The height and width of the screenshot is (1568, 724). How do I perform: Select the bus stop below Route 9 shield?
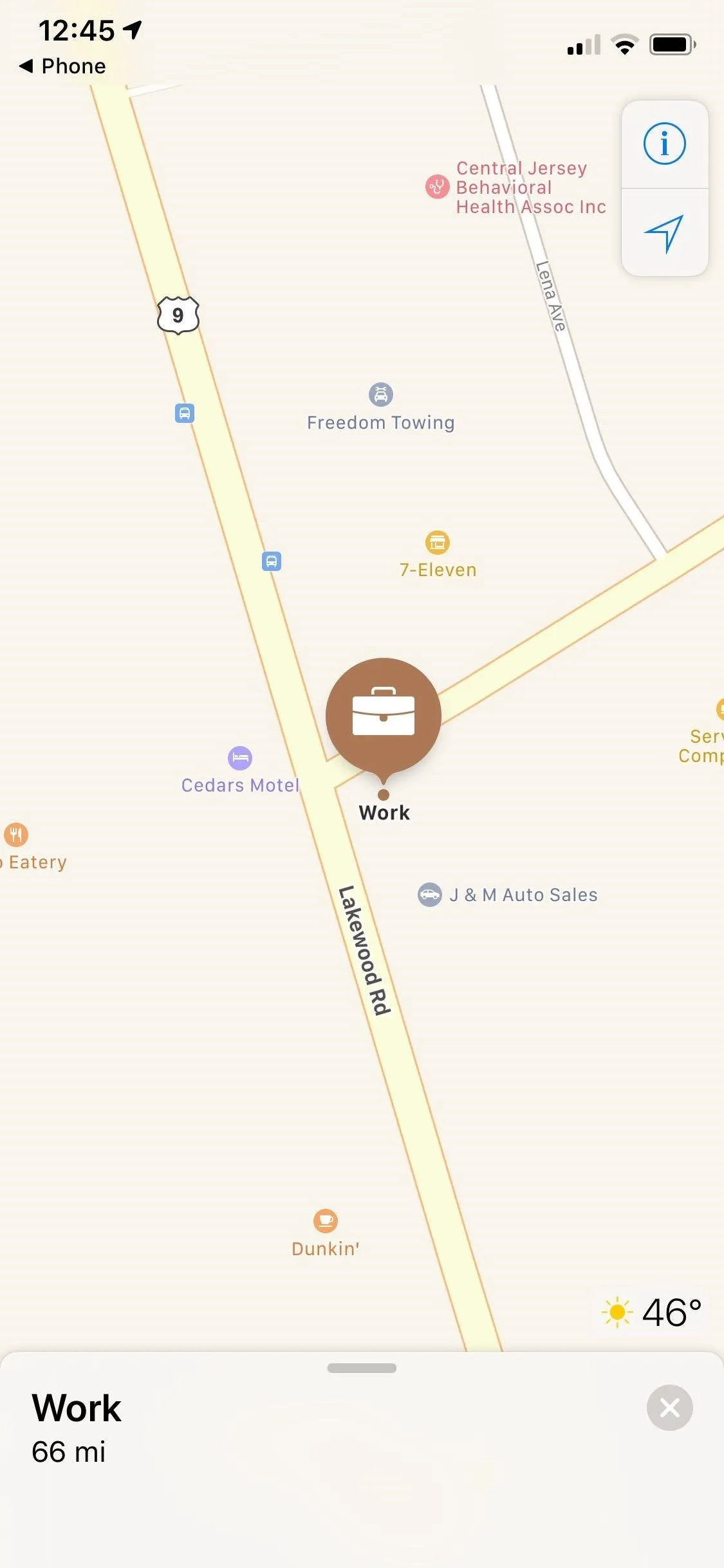pyautogui.click(x=185, y=413)
